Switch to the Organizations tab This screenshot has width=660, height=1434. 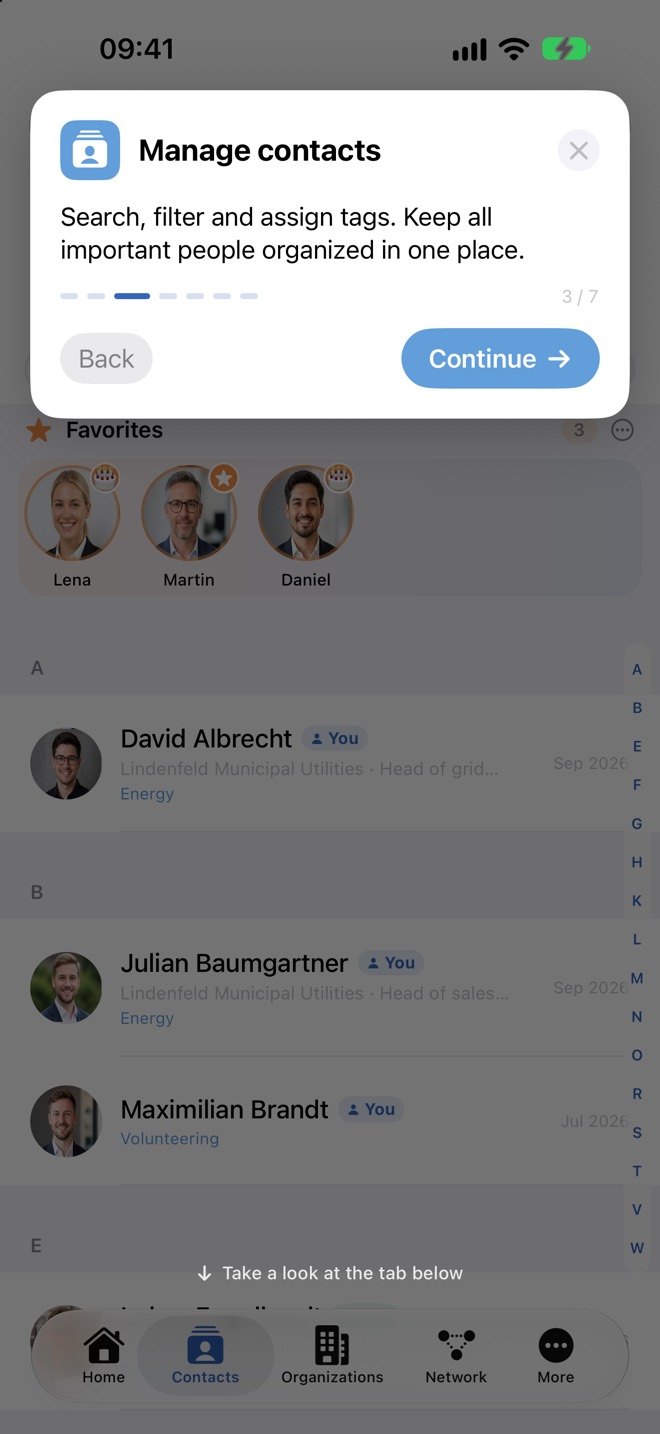pos(332,1356)
